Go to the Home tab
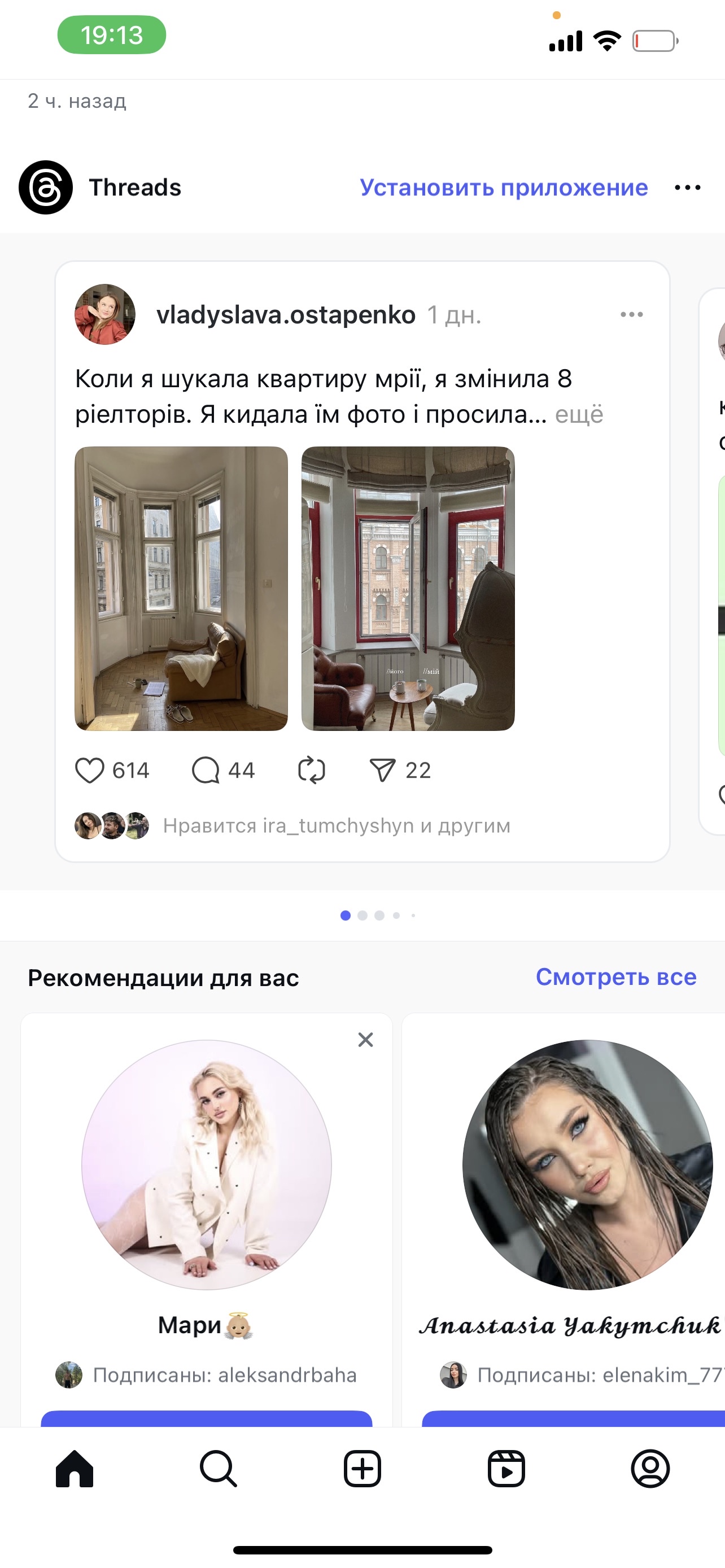The height and width of the screenshot is (1568, 725). (x=75, y=1469)
